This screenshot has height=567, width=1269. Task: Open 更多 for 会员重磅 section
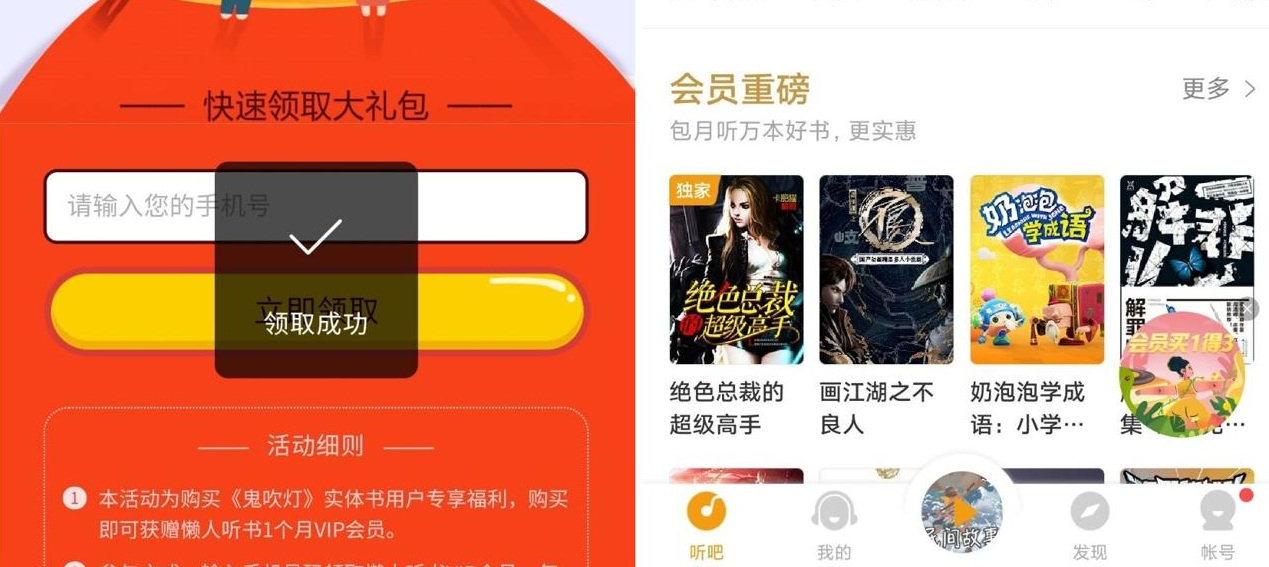pos(1218,89)
